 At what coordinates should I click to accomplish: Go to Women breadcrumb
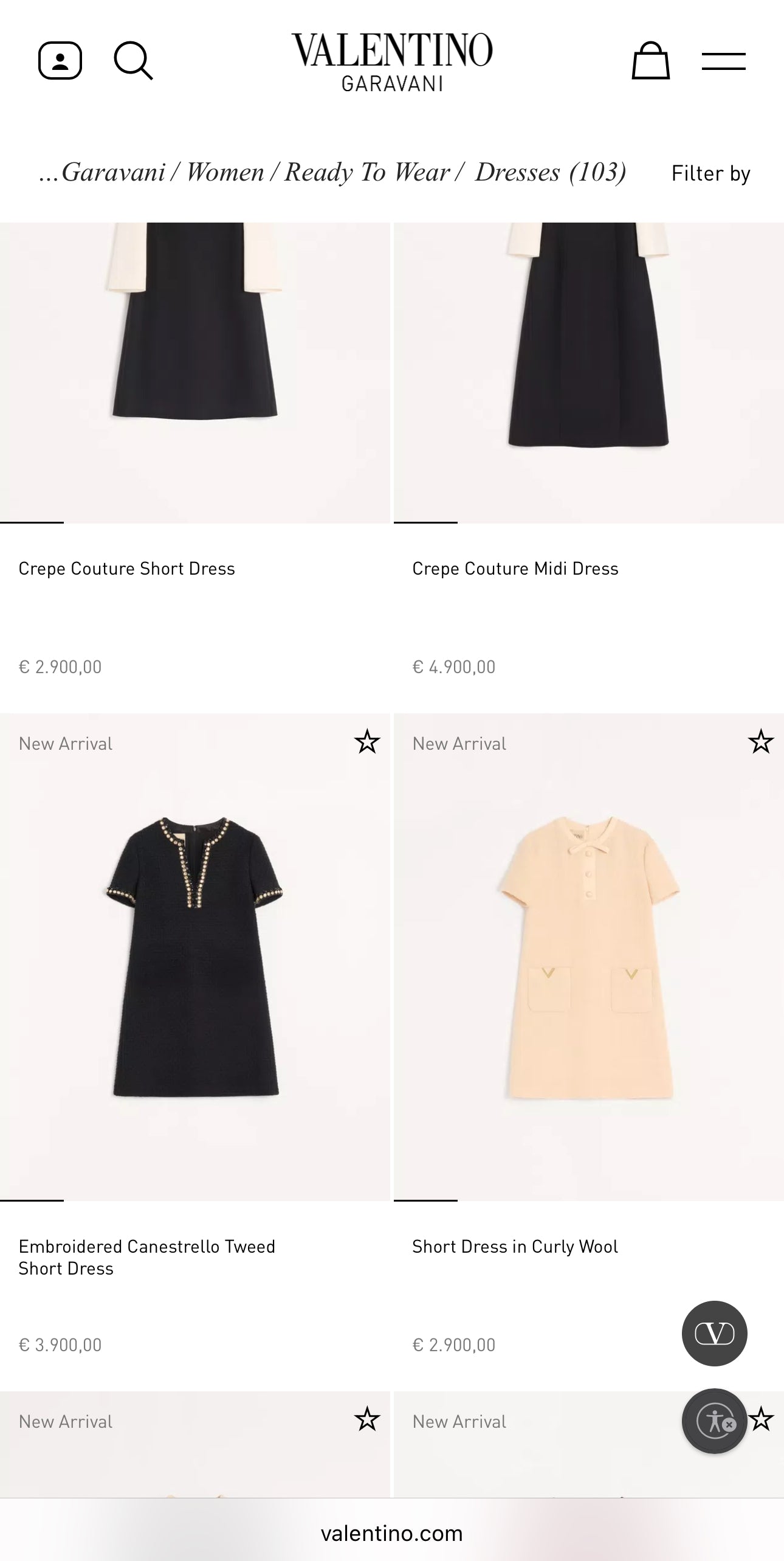225,172
